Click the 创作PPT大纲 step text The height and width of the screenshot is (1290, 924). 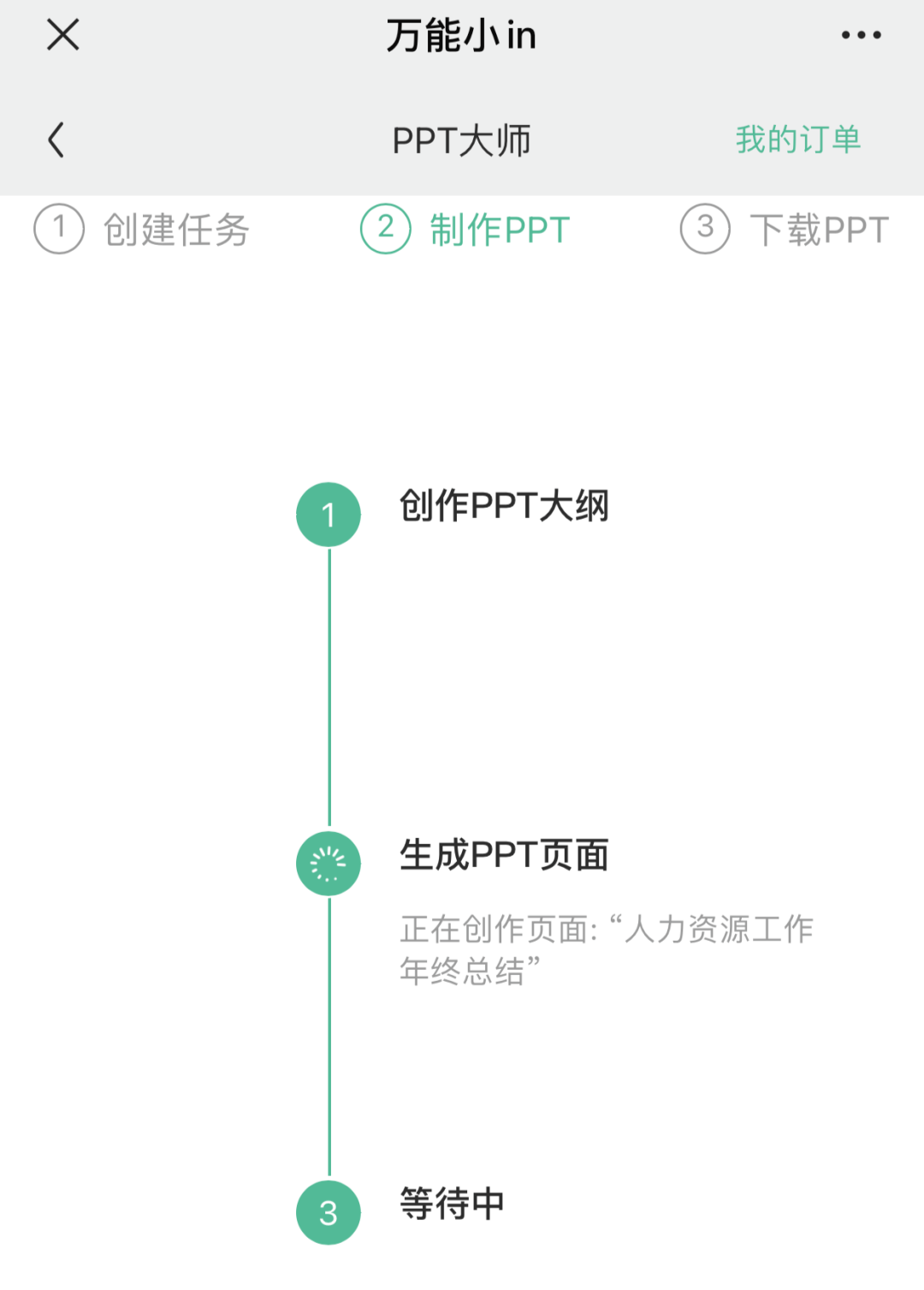click(x=506, y=507)
